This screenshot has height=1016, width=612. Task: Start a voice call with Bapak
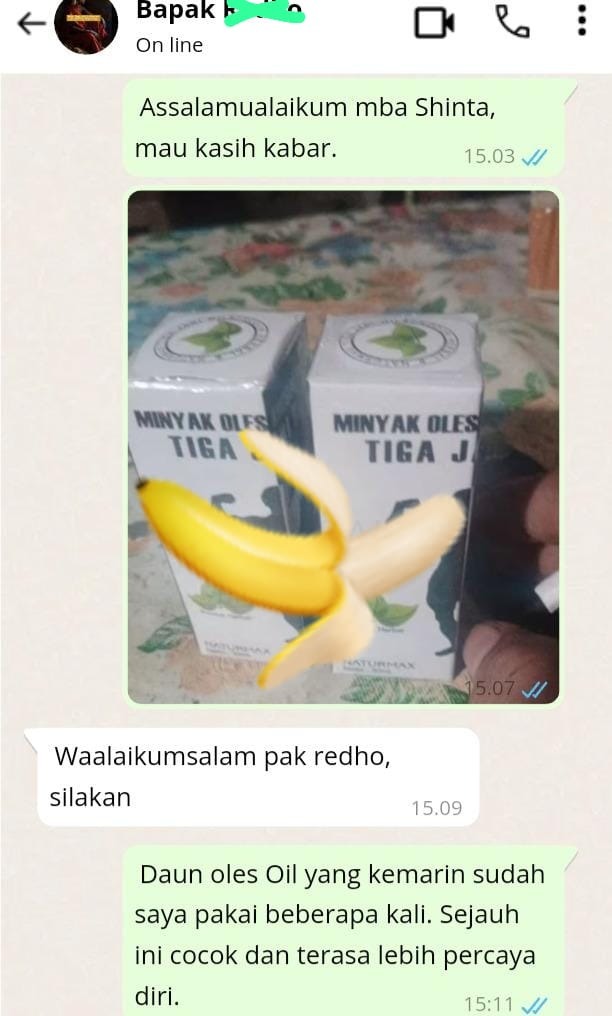click(512, 22)
